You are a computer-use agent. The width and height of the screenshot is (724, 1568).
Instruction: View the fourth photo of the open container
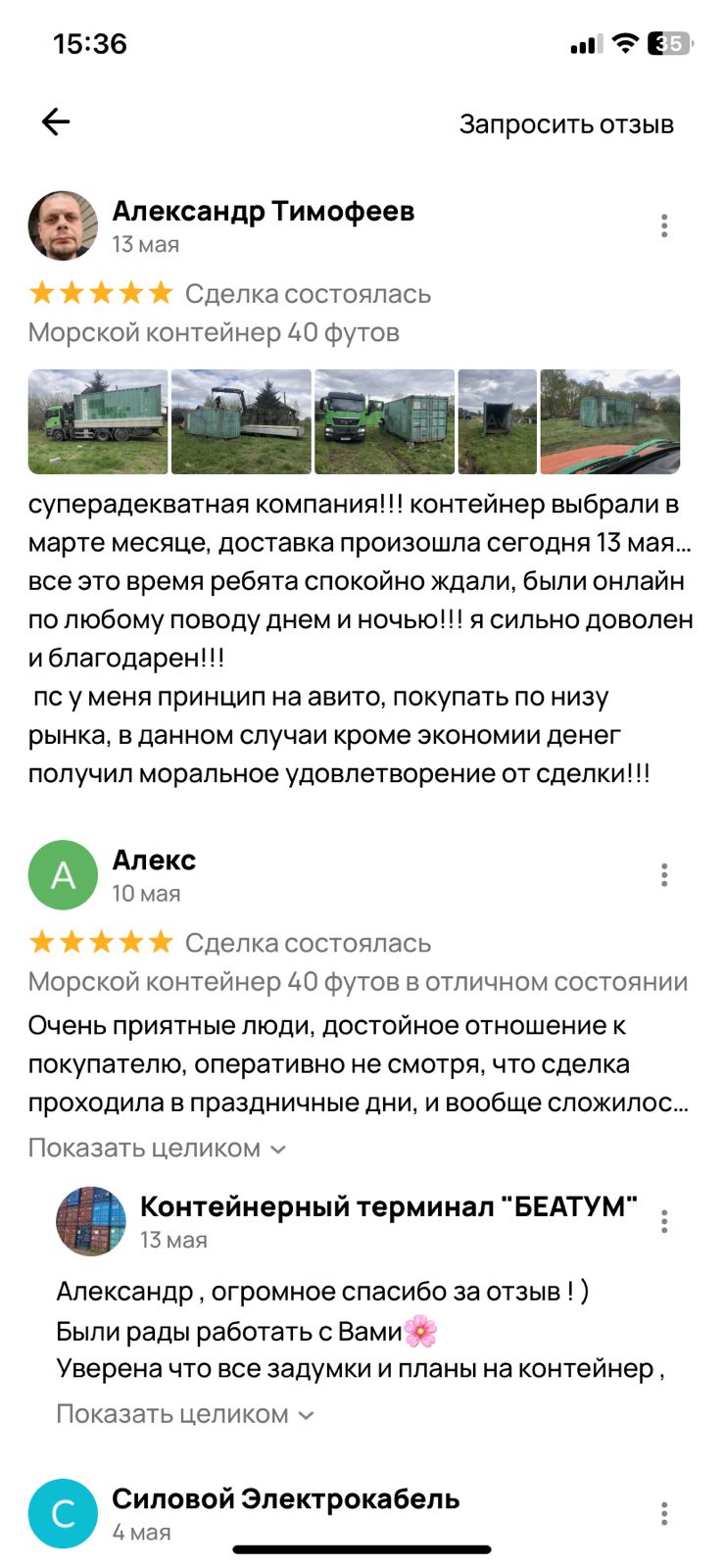point(498,421)
